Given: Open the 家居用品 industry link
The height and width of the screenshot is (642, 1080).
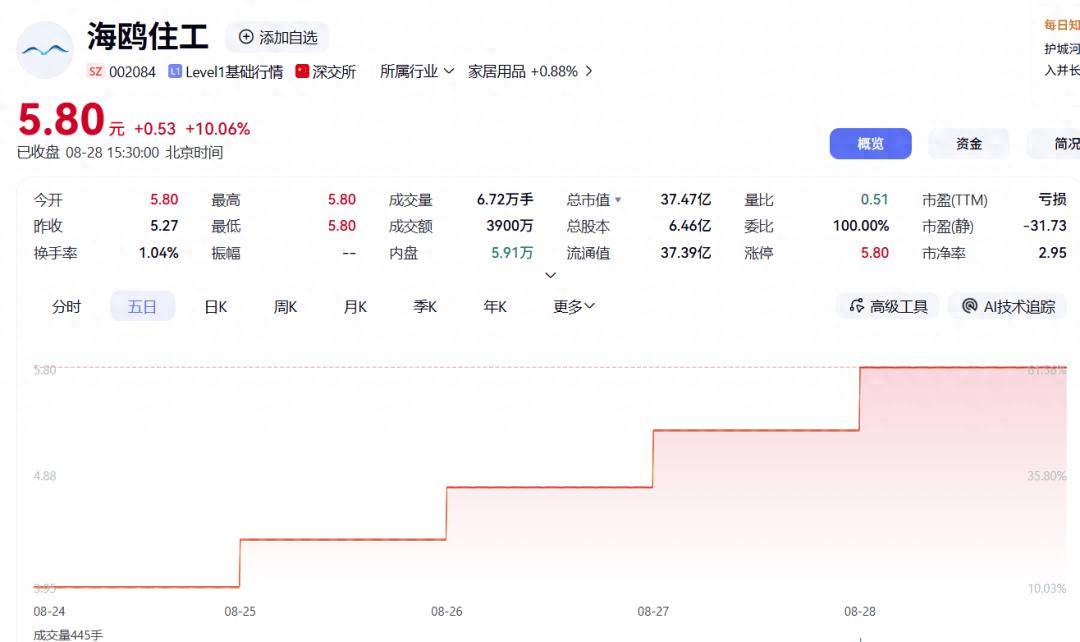Looking at the screenshot, I should [530, 71].
